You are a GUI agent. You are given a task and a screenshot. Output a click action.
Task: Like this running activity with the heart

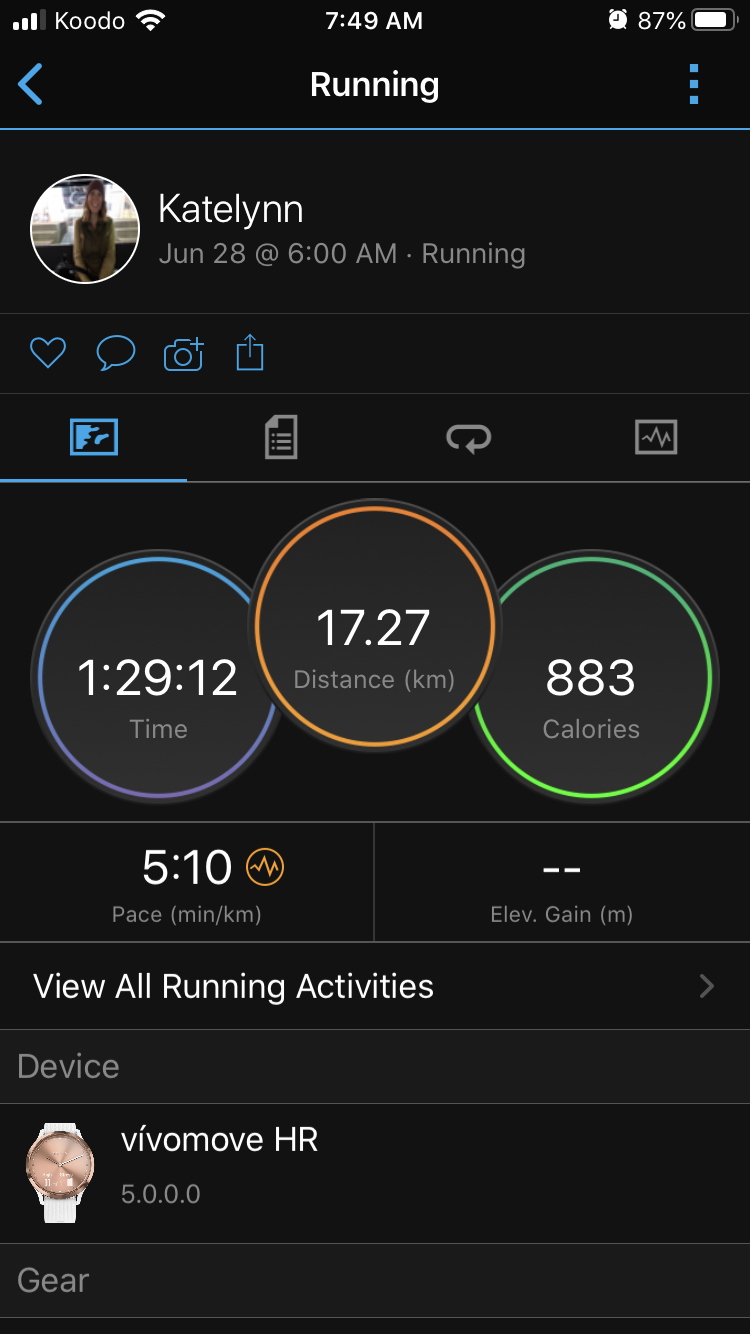(47, 353)
